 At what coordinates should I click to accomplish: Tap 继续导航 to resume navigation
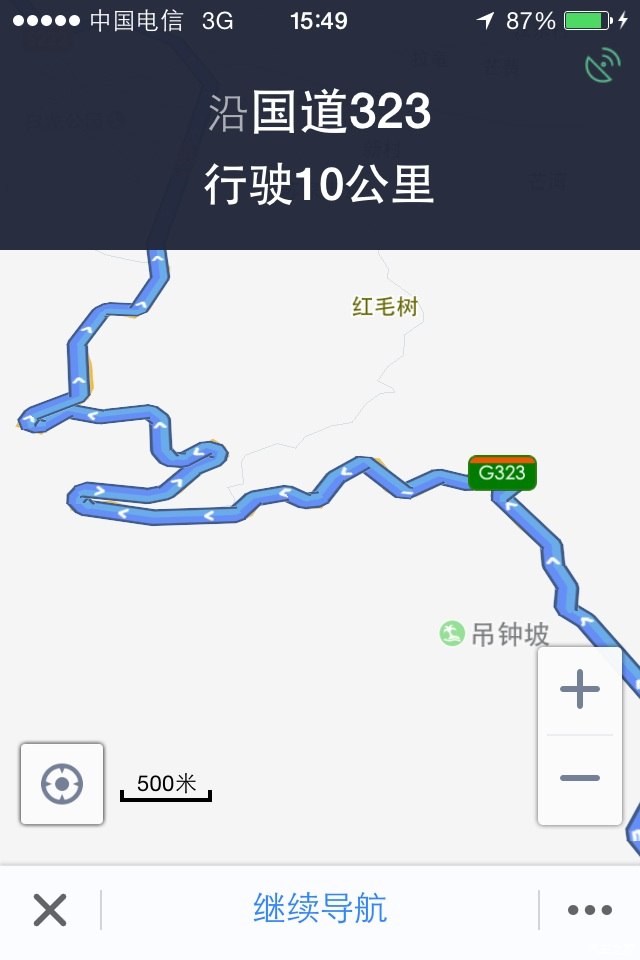click(320, 909)
